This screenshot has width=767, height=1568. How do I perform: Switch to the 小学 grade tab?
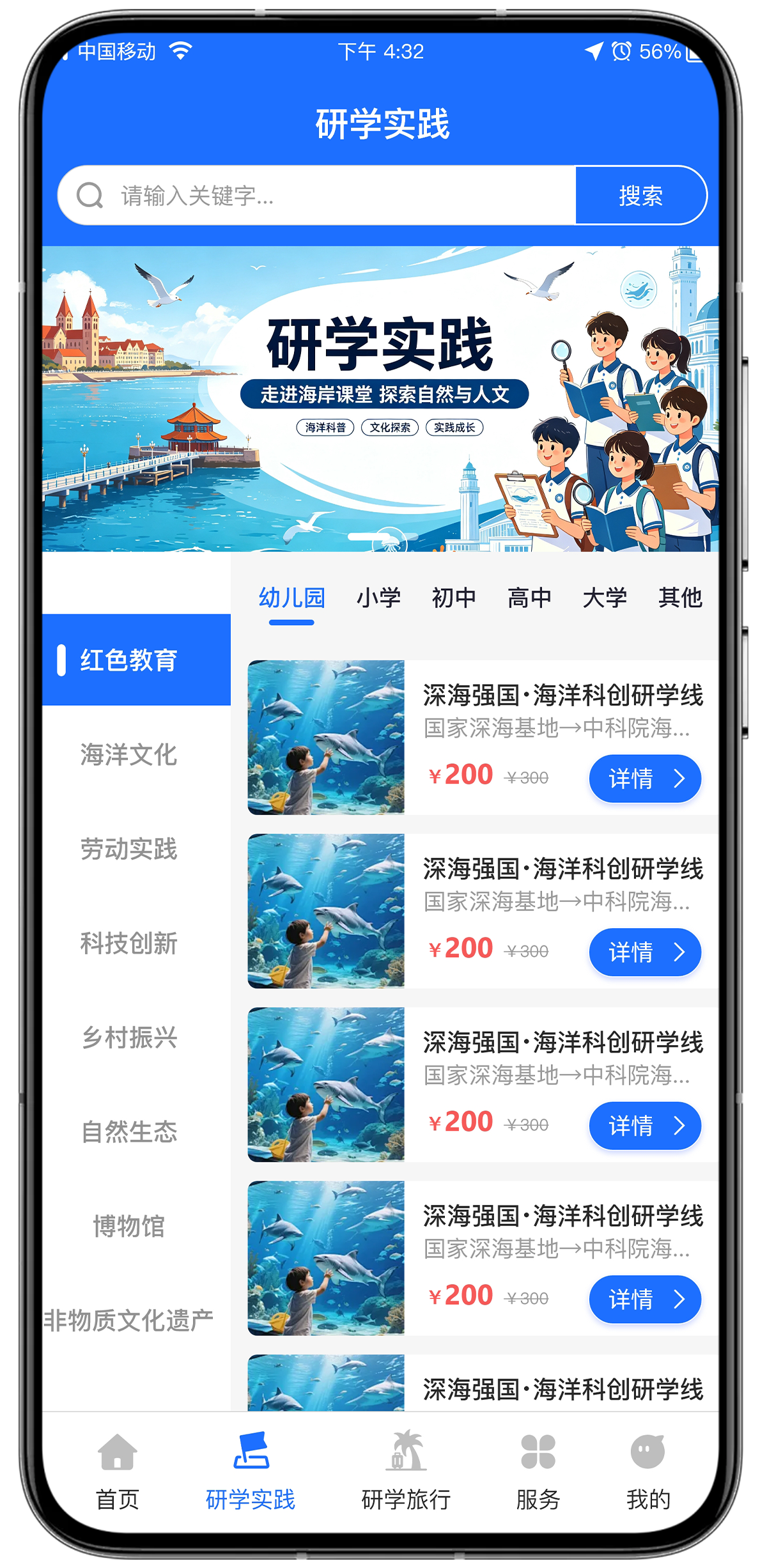click(378, 598)
